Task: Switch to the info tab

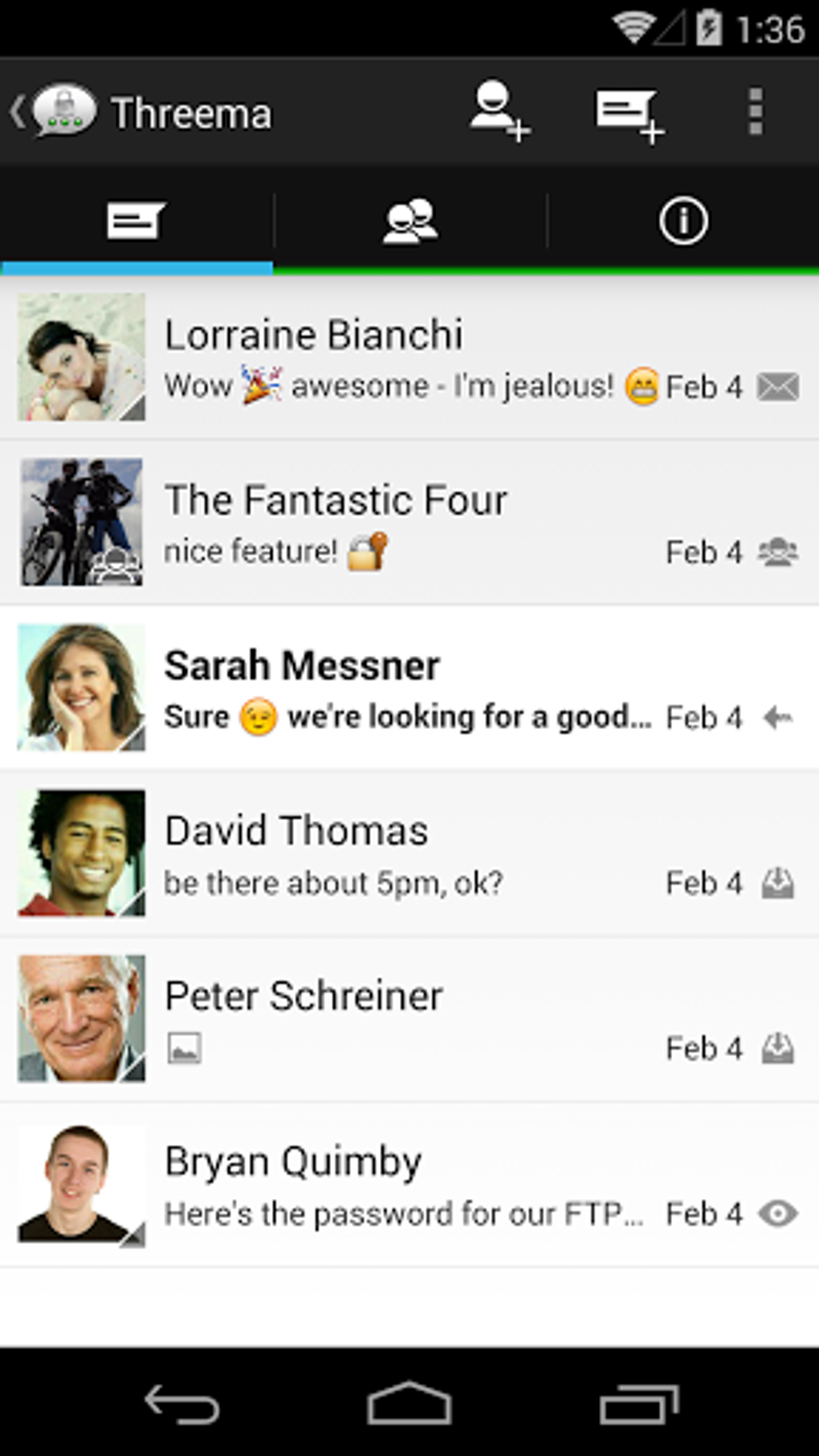Action: pyautogui.click(x=683, y=221)
